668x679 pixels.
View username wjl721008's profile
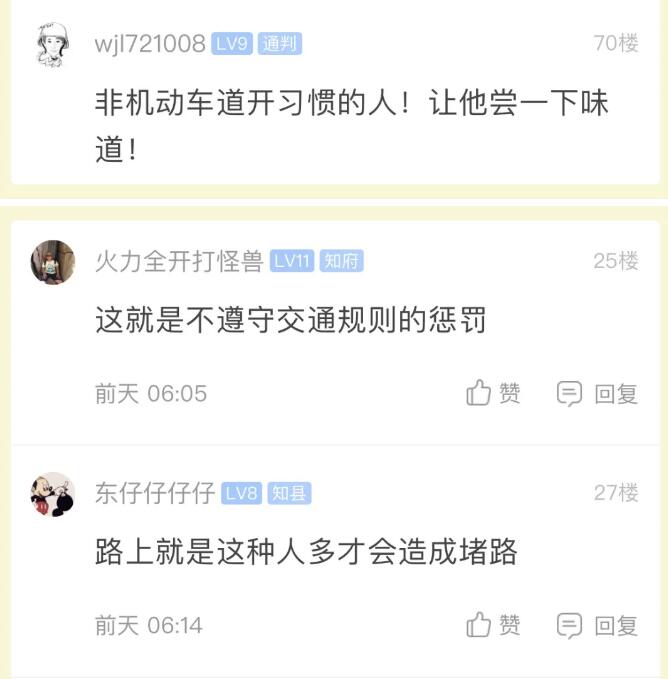(x=150, y=44)
